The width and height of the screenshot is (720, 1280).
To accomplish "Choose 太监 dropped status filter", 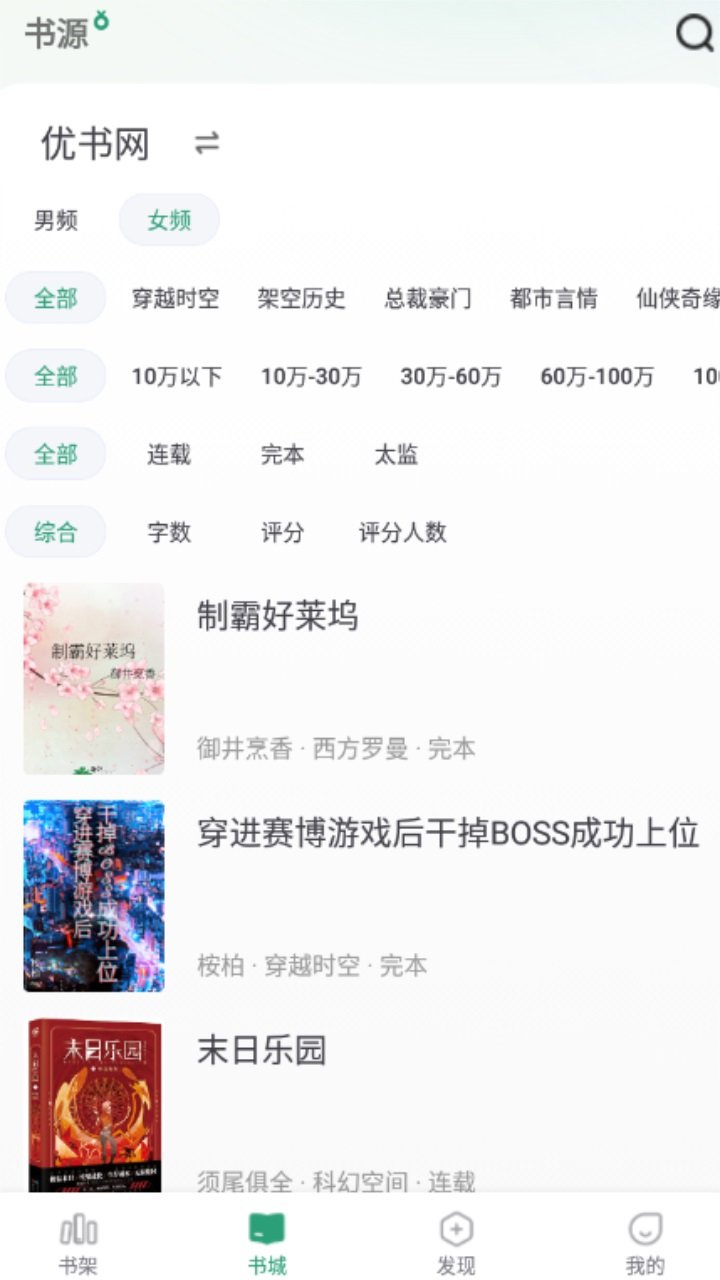I will click(398, 455).
